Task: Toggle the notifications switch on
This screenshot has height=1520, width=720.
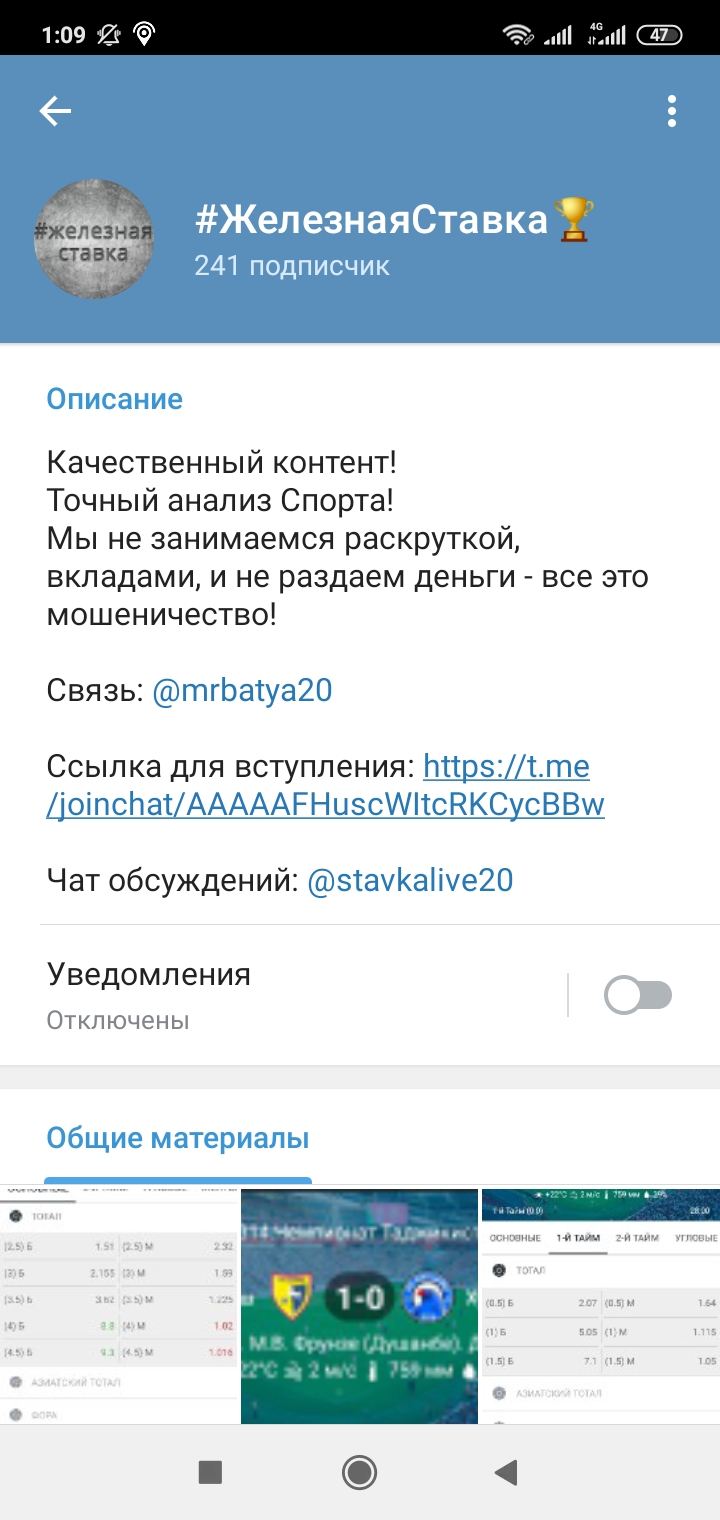Action: pyautogui.click(x=638, y=995)
